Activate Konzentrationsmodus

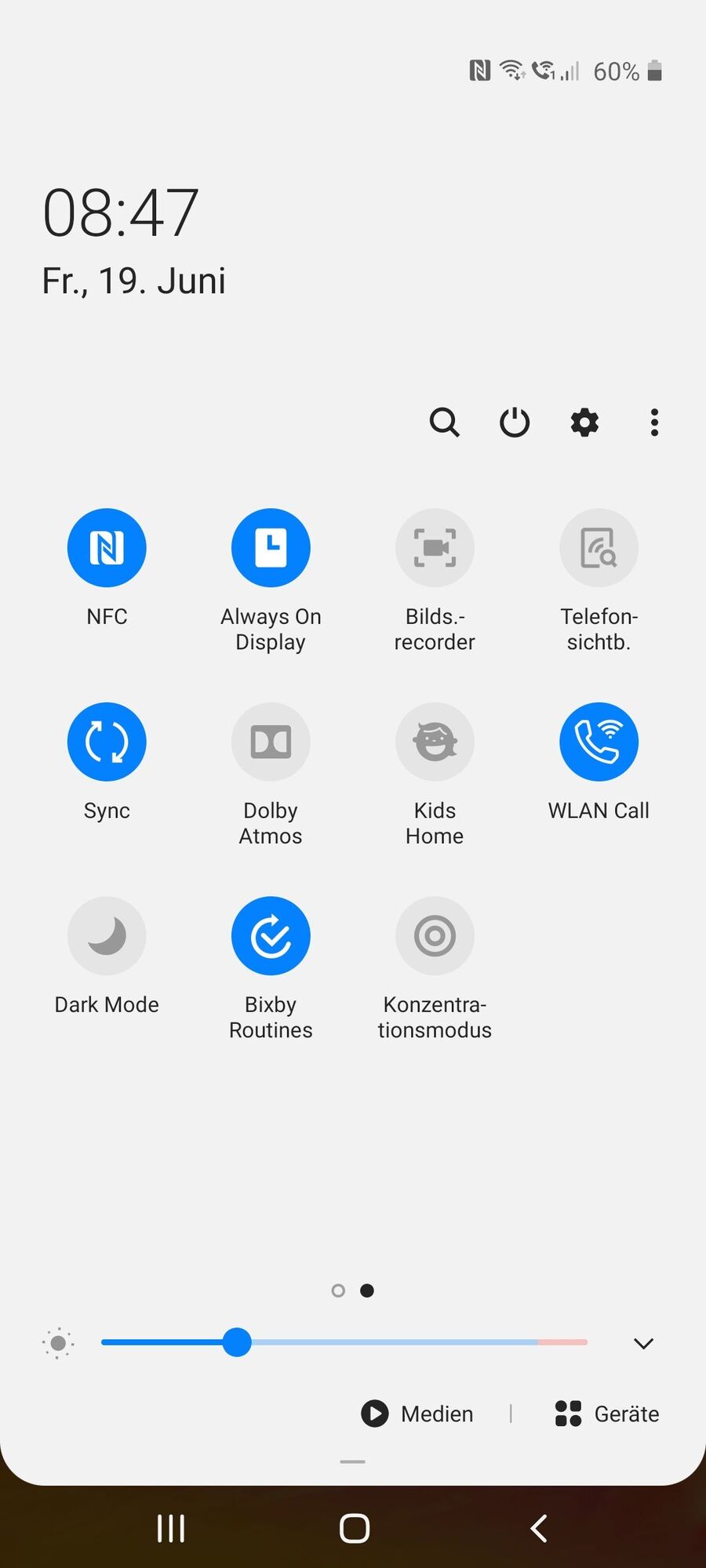coord(435,935)
